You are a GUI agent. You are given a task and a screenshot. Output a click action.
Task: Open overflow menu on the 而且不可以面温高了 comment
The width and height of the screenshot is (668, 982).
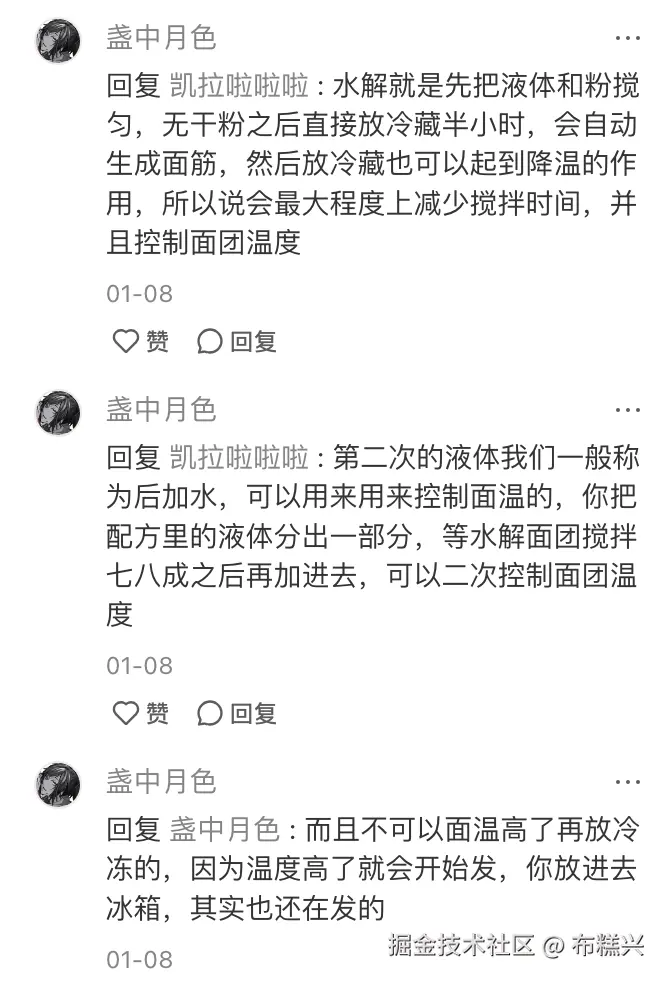click(x=627, y=782)
